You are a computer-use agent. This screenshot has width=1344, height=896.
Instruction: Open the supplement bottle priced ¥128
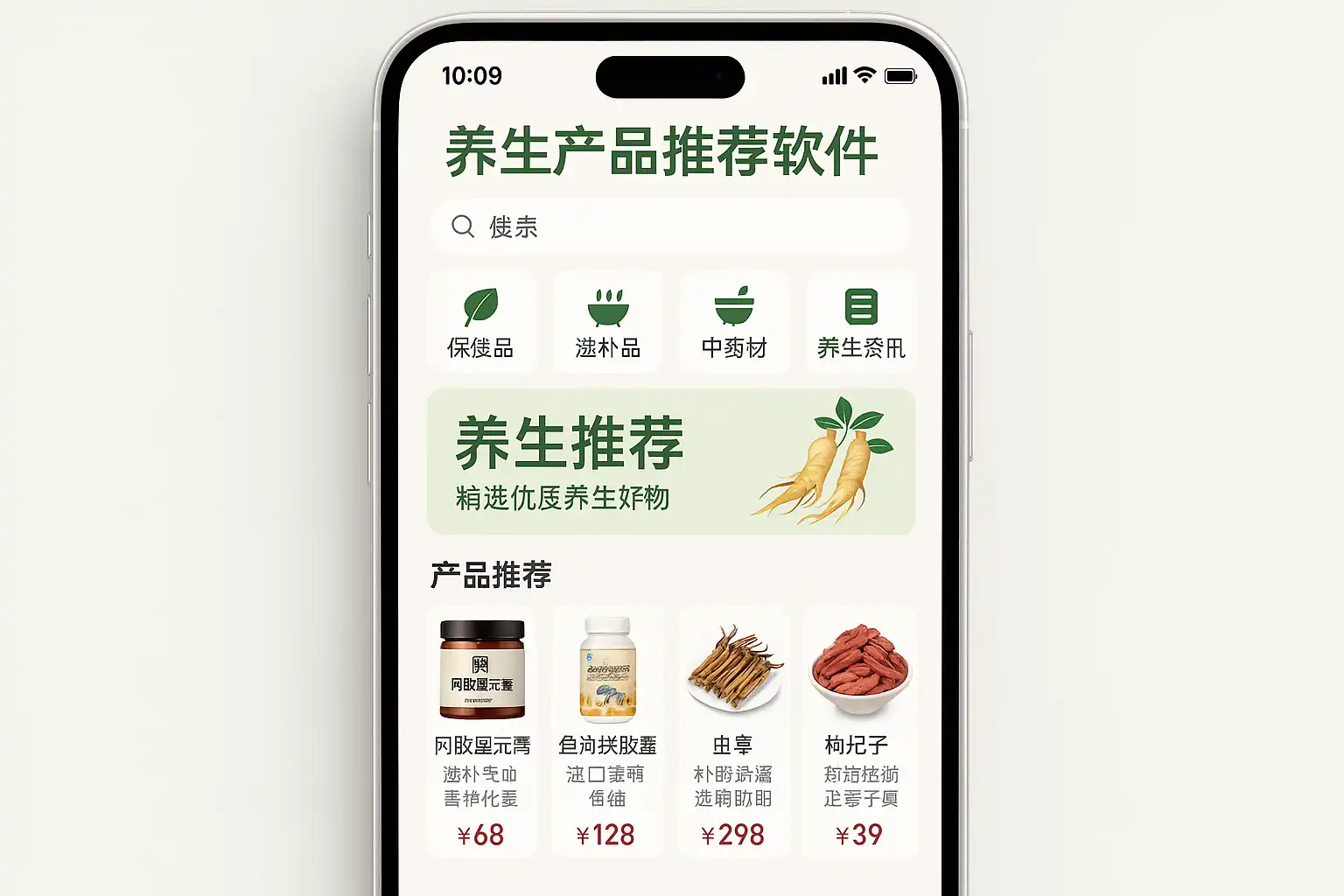point(607,731)
